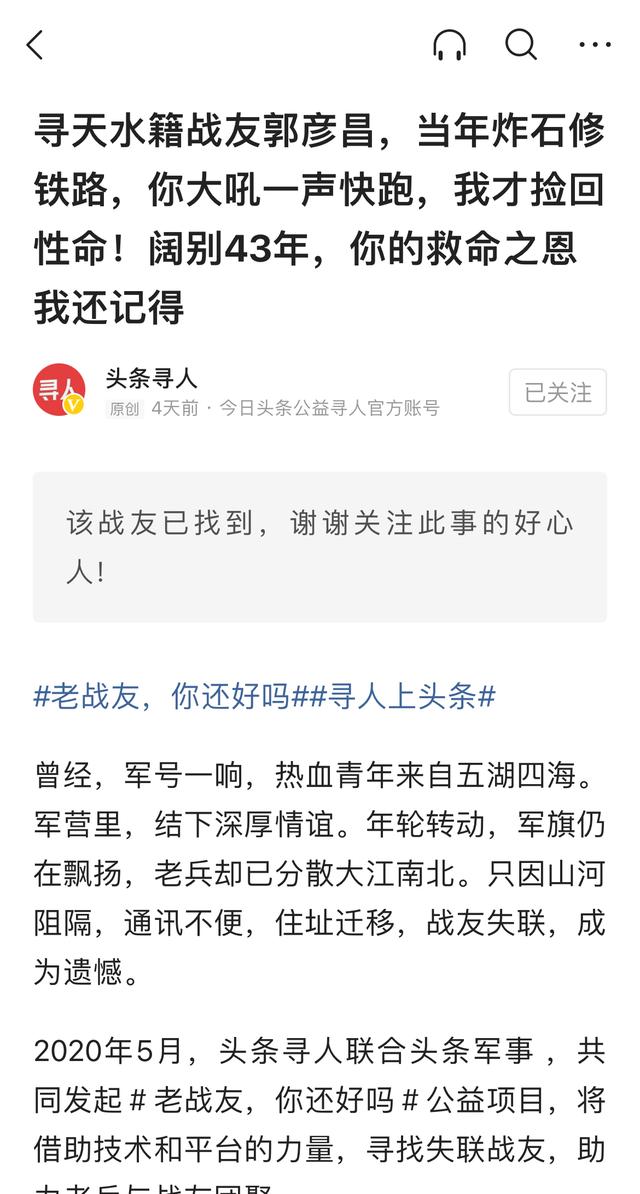Open search from the top bar
640x1194 pixels.
pos(521,44)
